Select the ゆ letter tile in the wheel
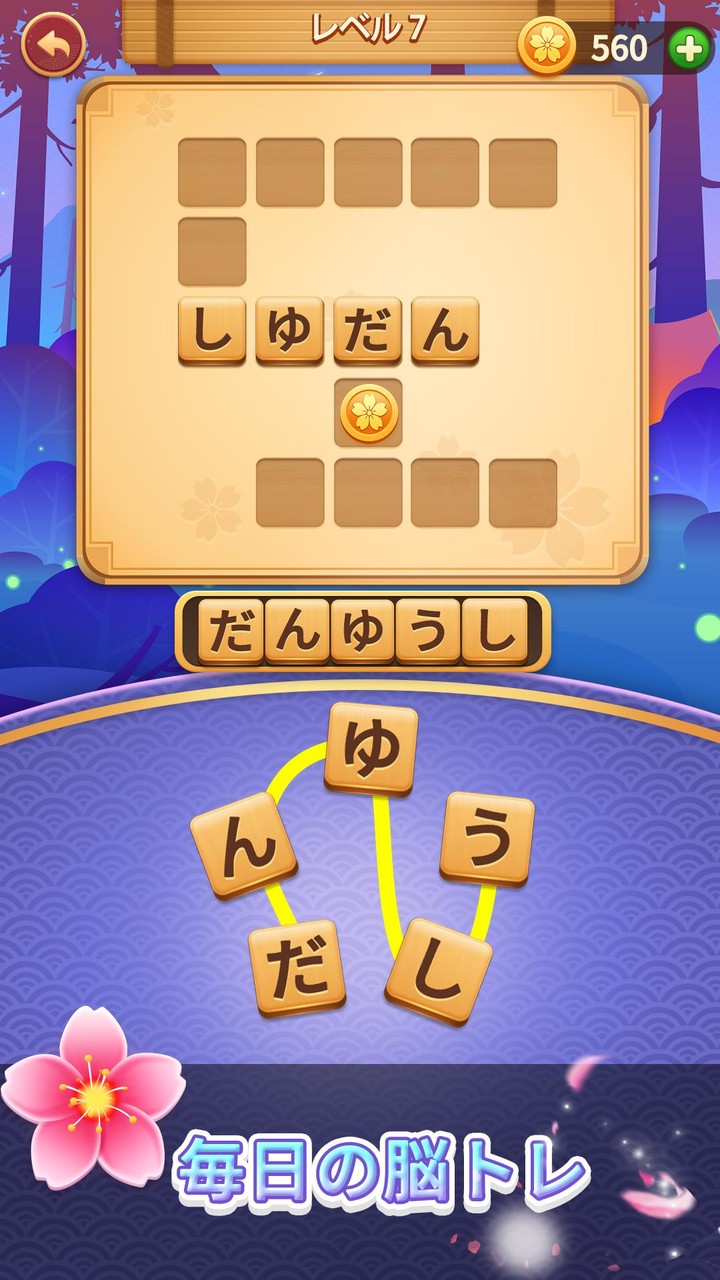720x1280 pixels. tap(371, 749)
